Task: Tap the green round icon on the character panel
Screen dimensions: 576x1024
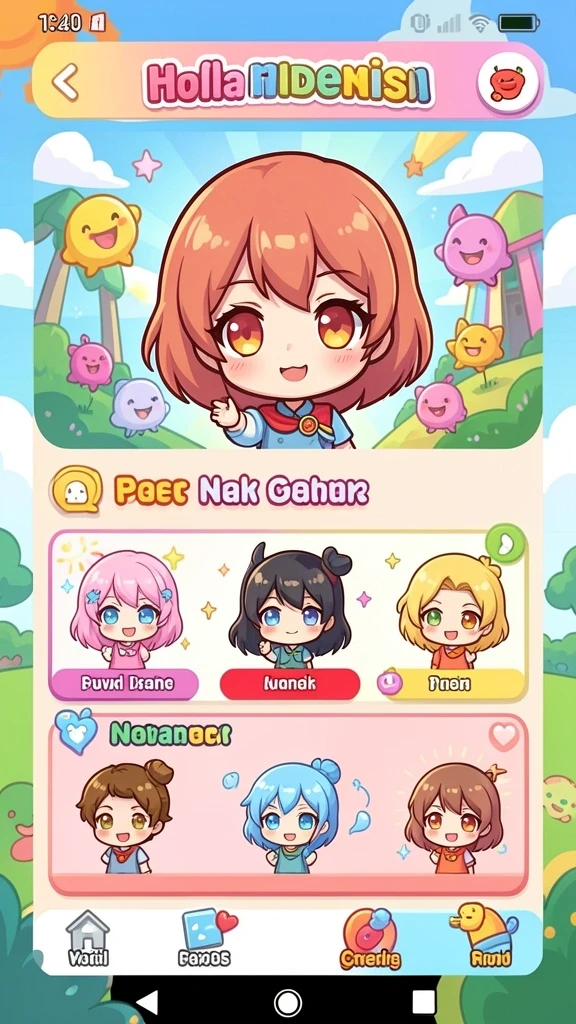Action: point(505,544)
